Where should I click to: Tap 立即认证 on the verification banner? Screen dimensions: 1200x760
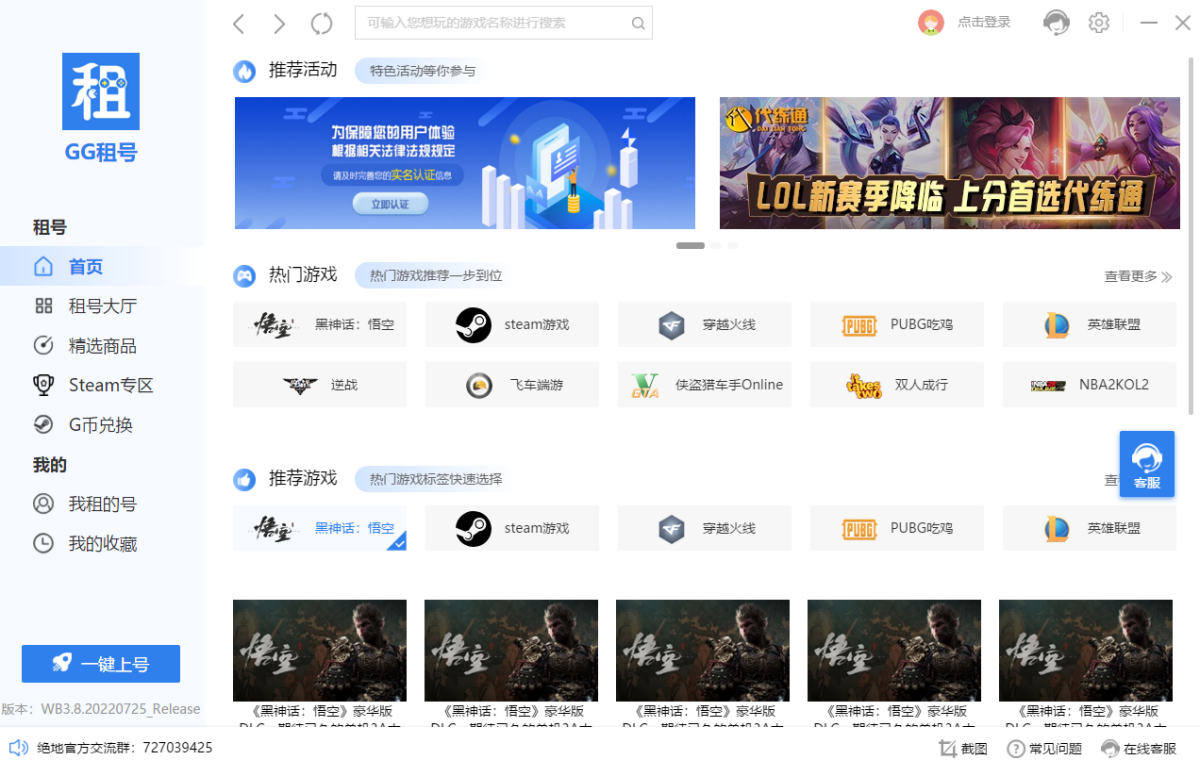[x=389, y=204]
